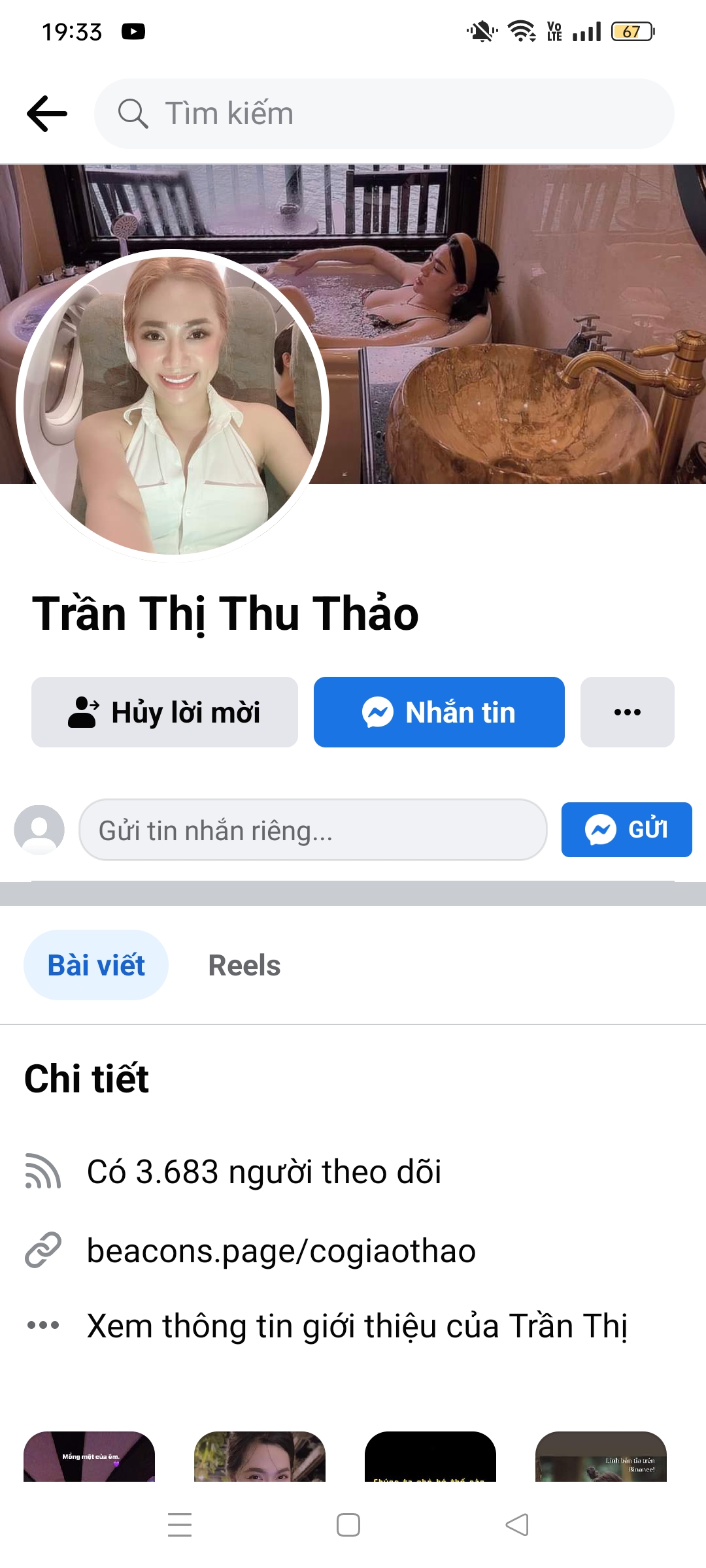Send the private message with GỬI
The height and width of the screenshot is (1568, 706).
click(x=626, y=830)
